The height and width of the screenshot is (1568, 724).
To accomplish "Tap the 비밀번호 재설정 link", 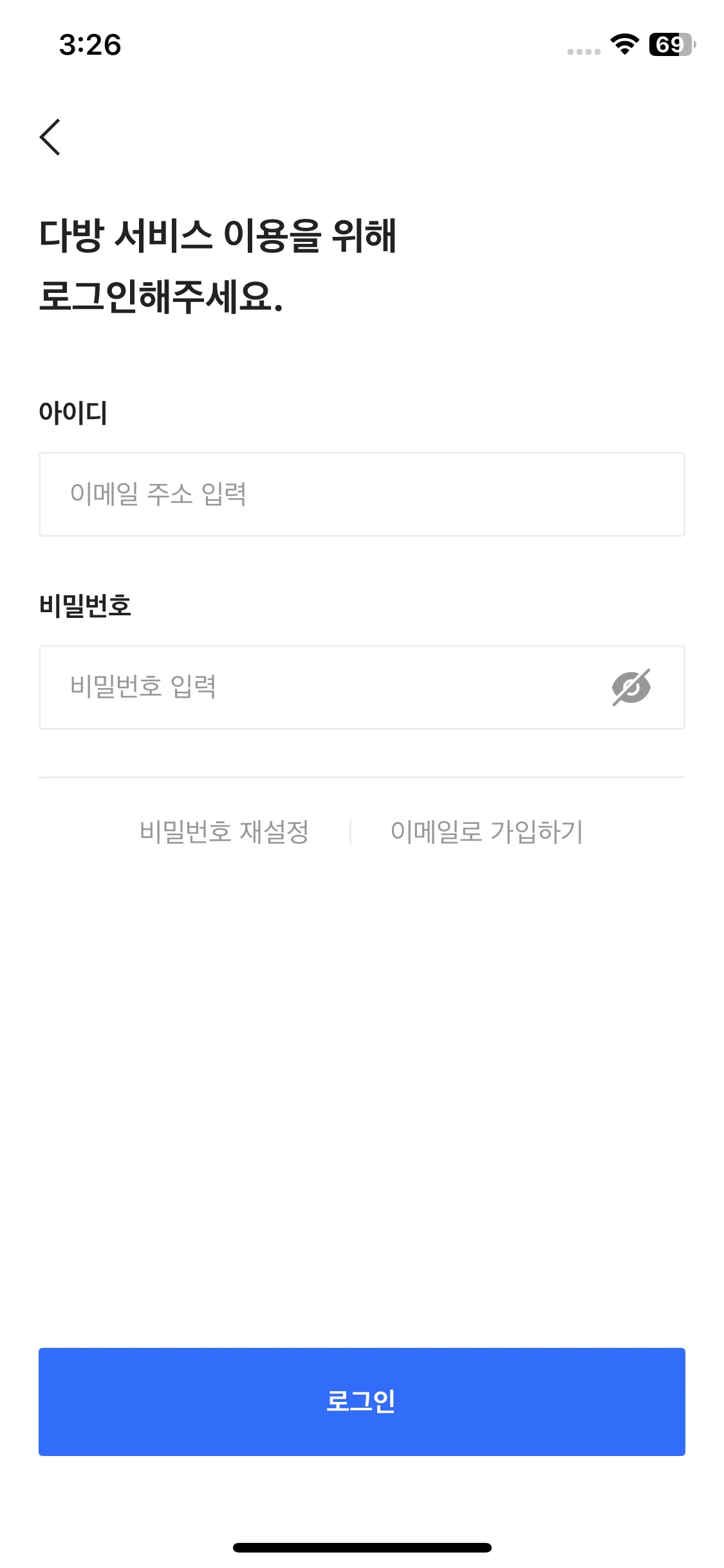I will coord(227,832).
